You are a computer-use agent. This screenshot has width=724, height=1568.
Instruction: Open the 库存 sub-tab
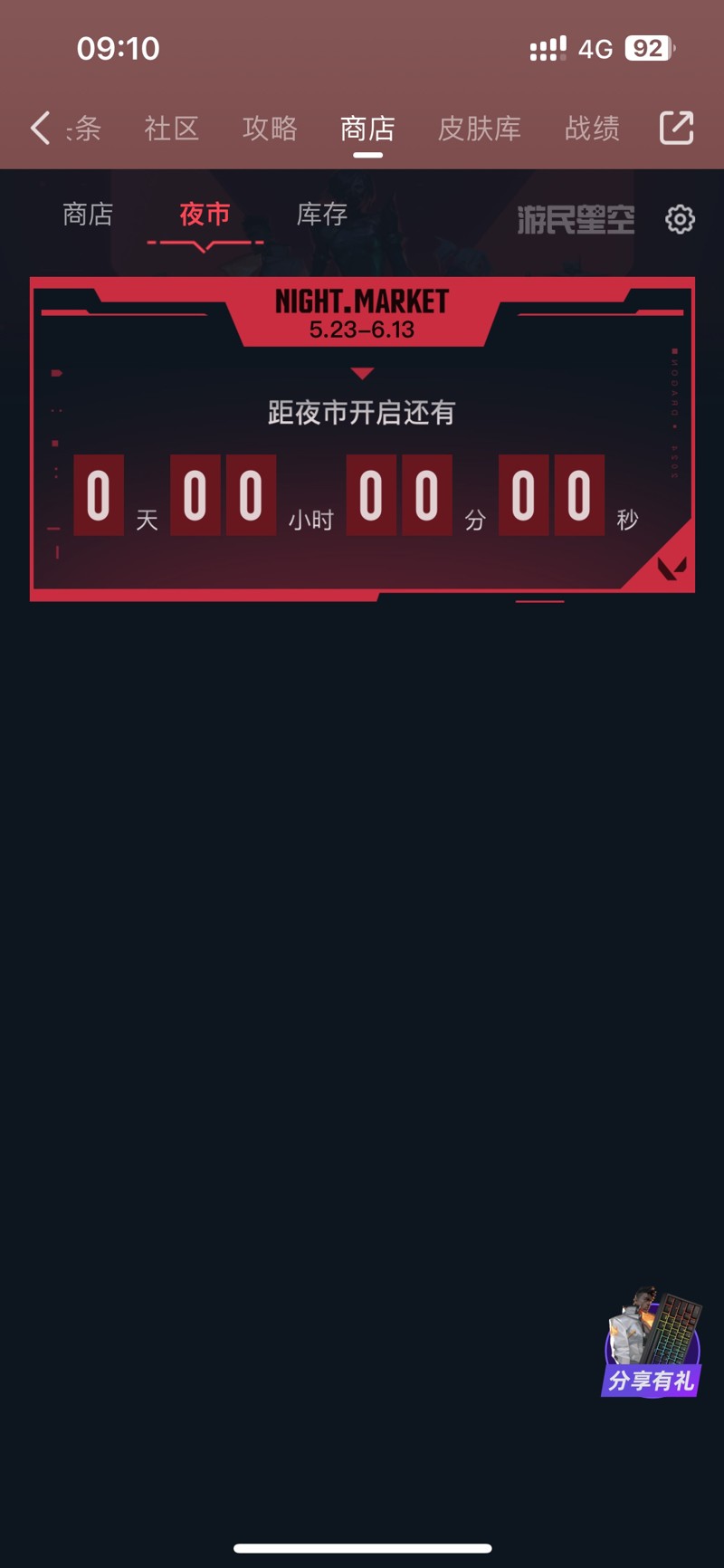pos(322,215)
